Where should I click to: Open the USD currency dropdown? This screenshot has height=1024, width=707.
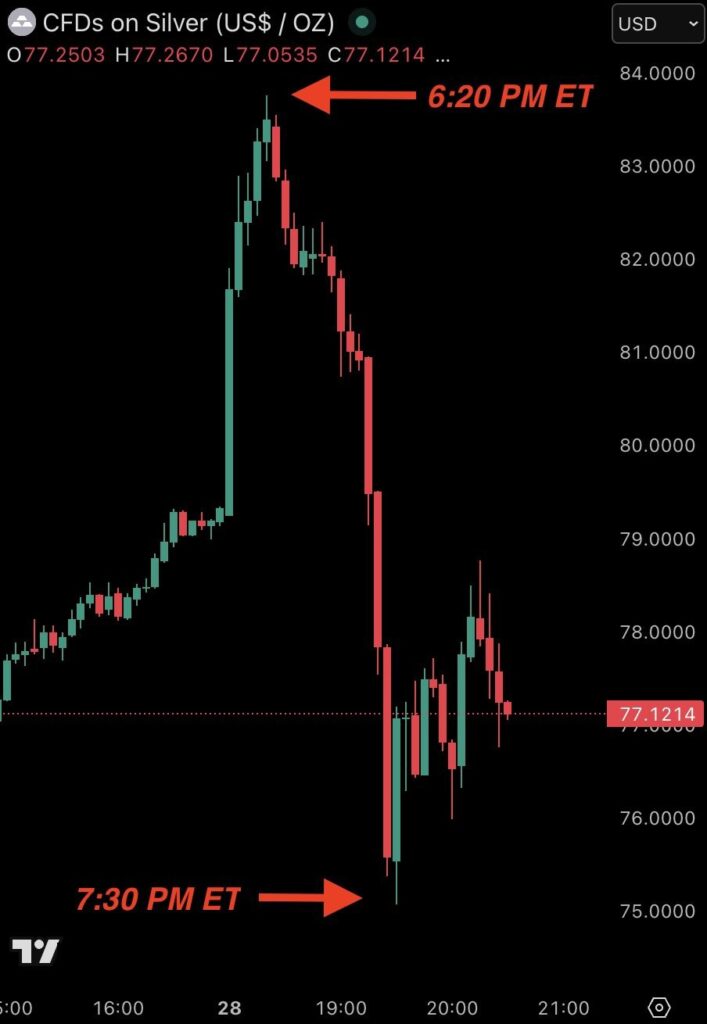coord(657,23)
